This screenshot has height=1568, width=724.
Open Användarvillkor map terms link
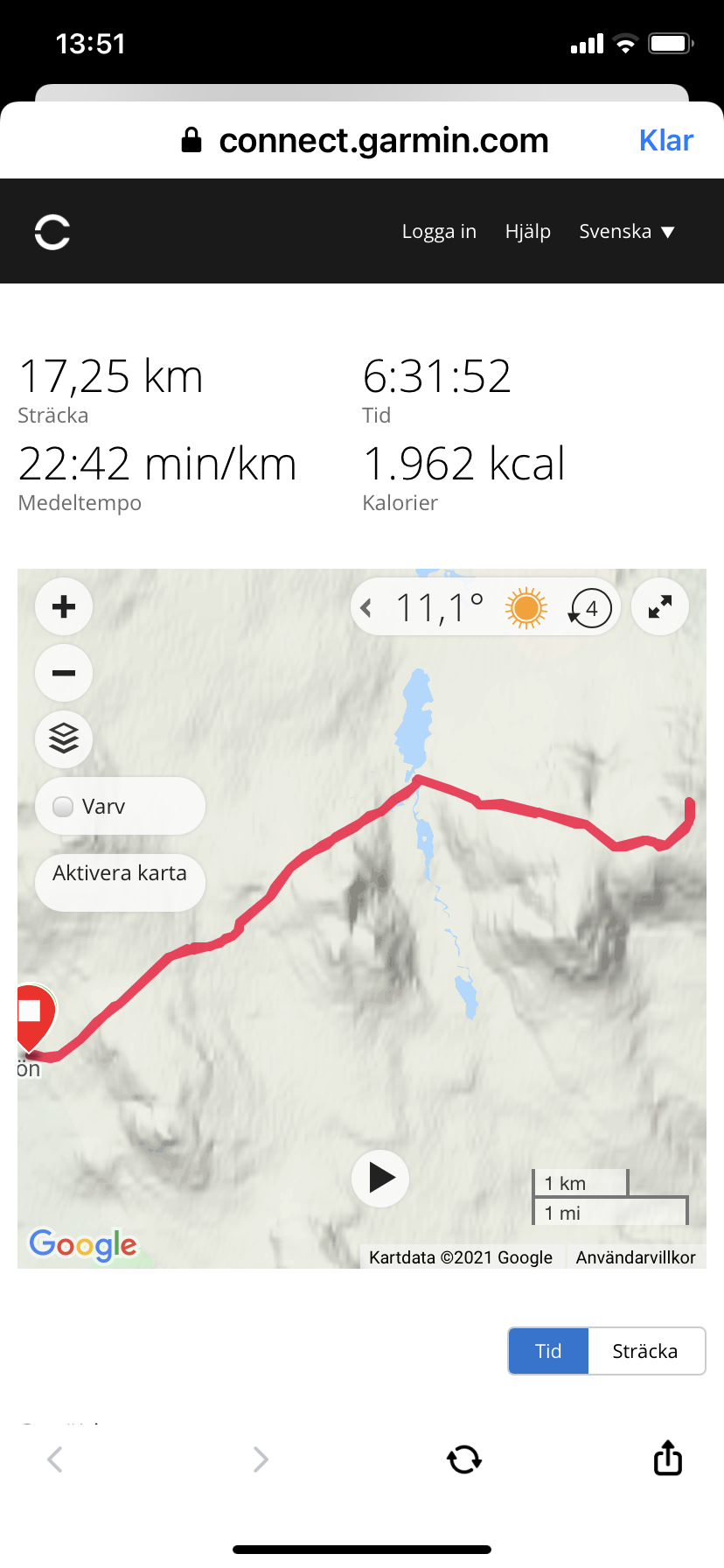(636, 1257)
